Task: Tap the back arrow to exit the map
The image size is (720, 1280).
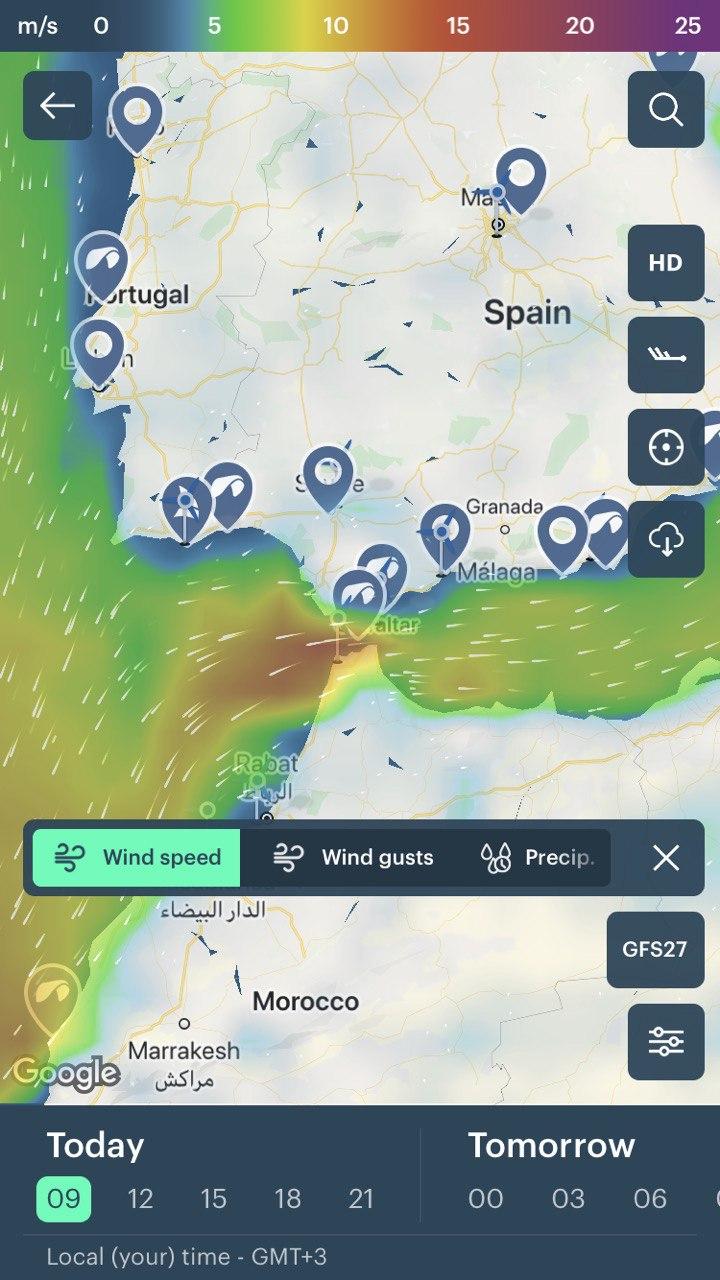Action: (x=57, y=105)
